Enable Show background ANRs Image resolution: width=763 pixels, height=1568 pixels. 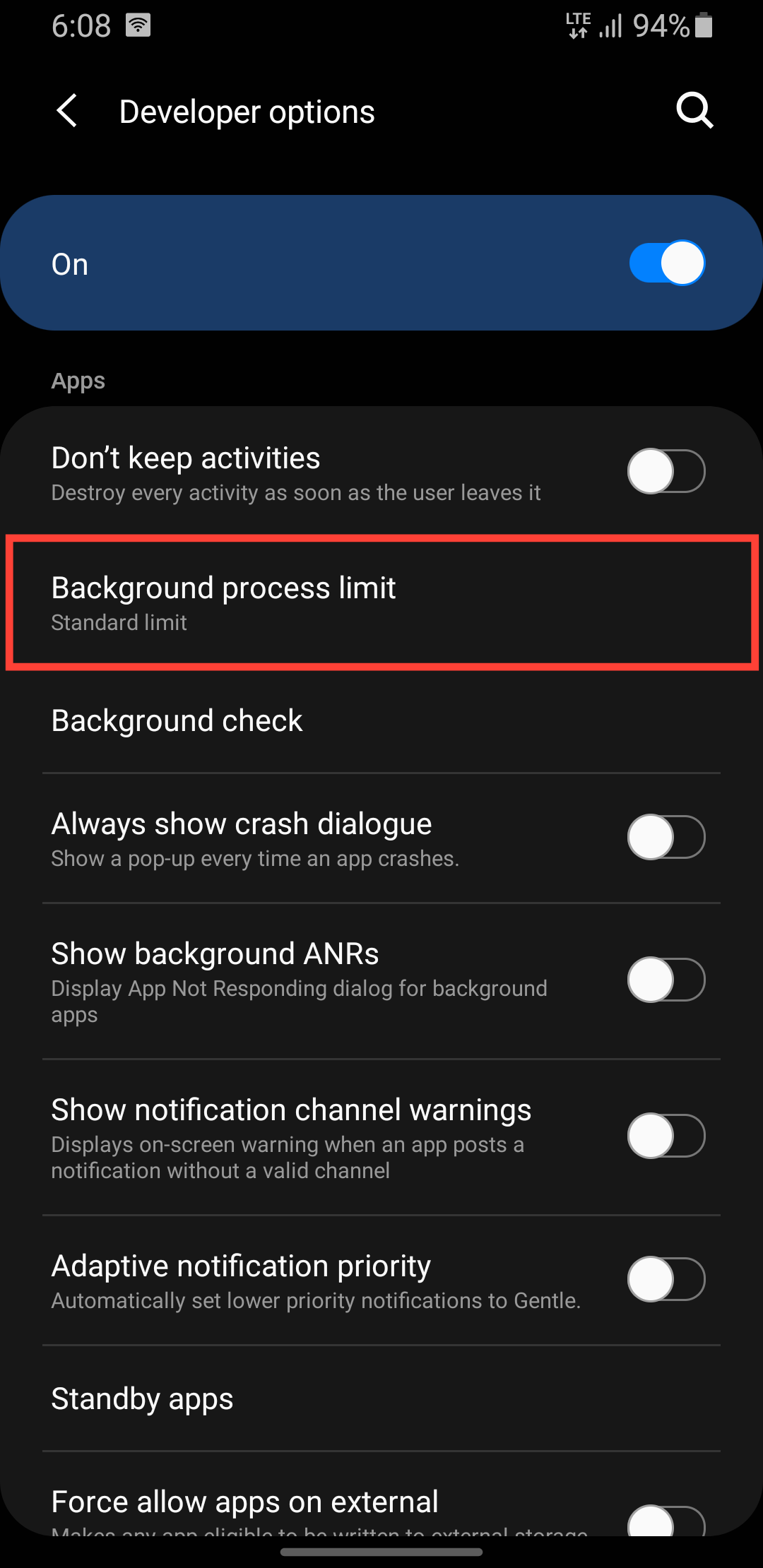(x=667, y=980)
